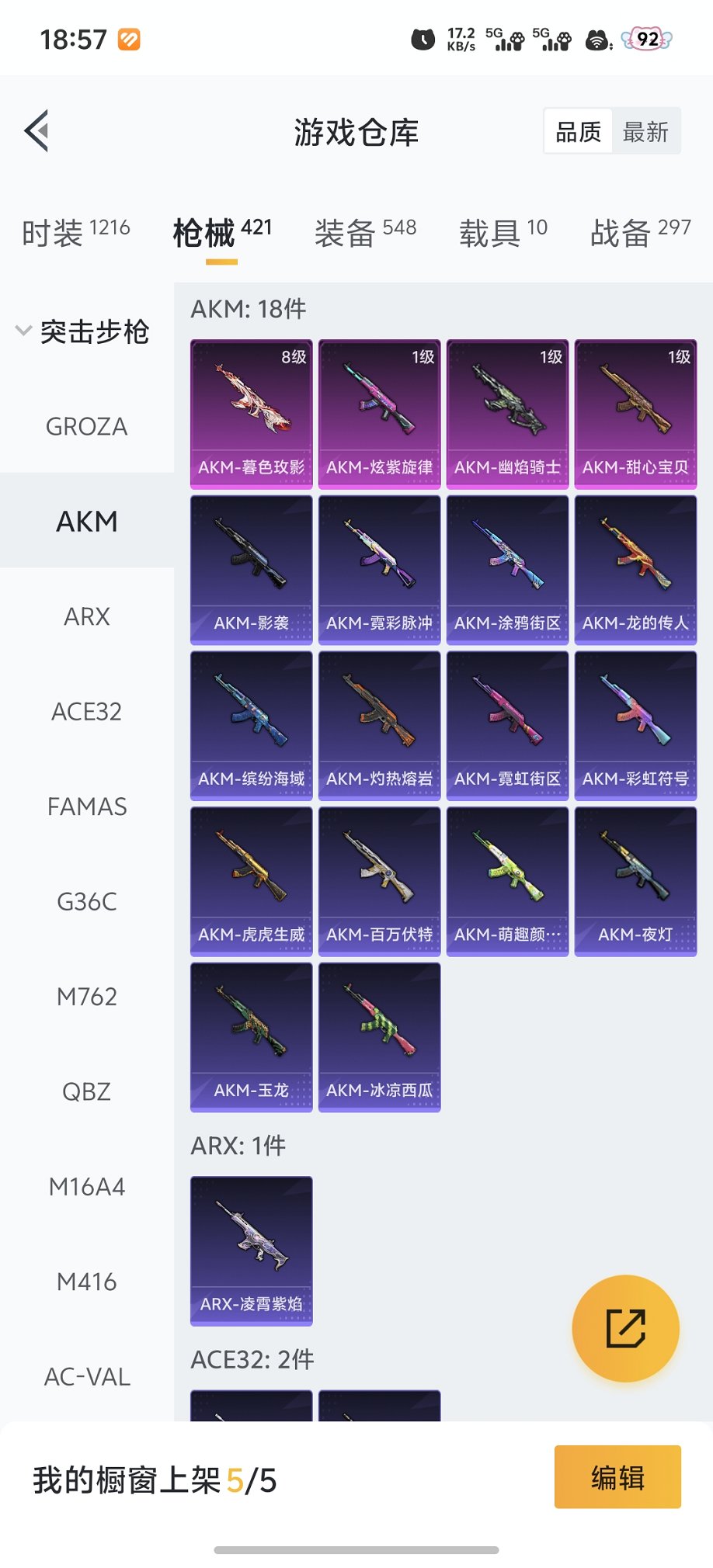713x1568 pixels.
Task: Open the AKM-炫紫旋律 skin card
Action: [380, 414]
